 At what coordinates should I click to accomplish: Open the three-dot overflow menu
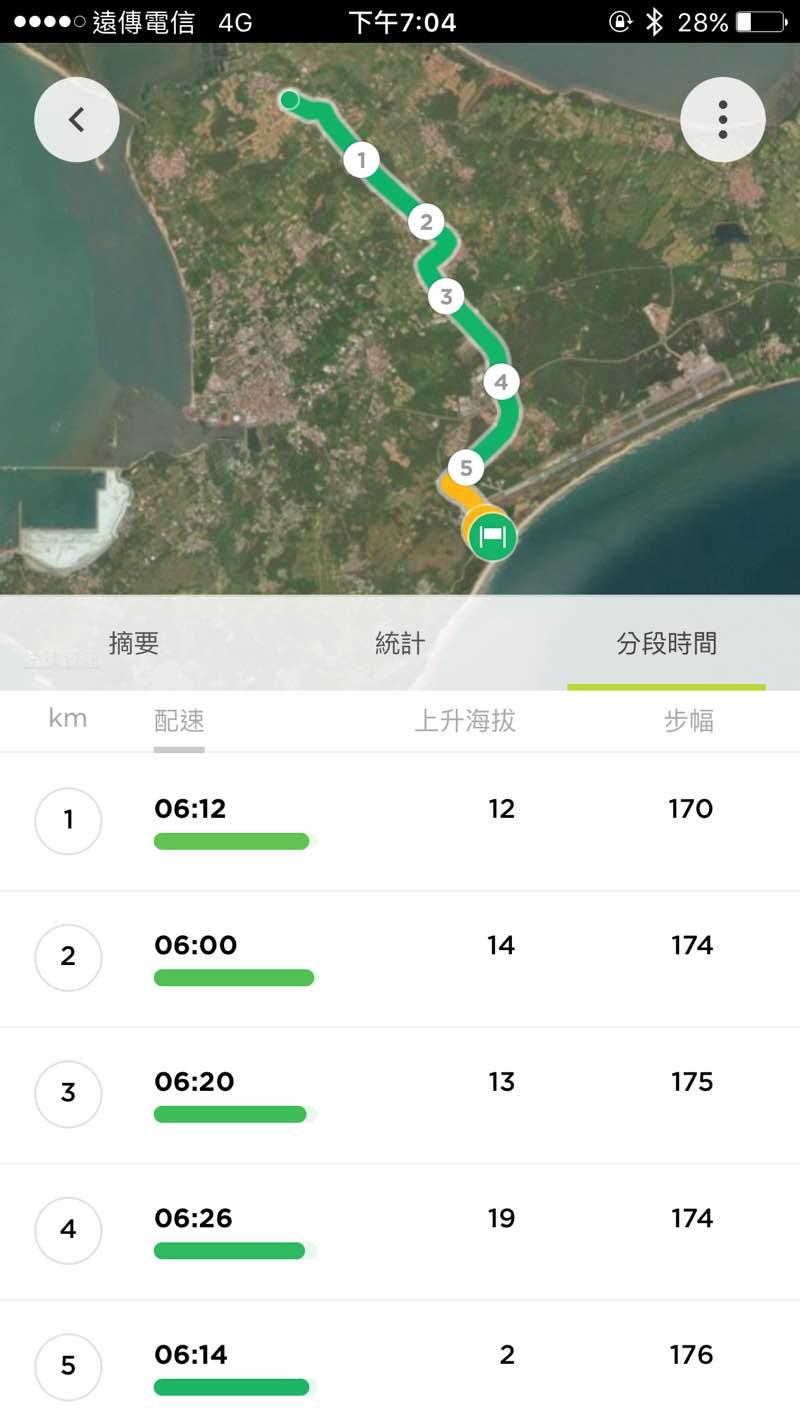pyautogui.click(x=722, y=120)
